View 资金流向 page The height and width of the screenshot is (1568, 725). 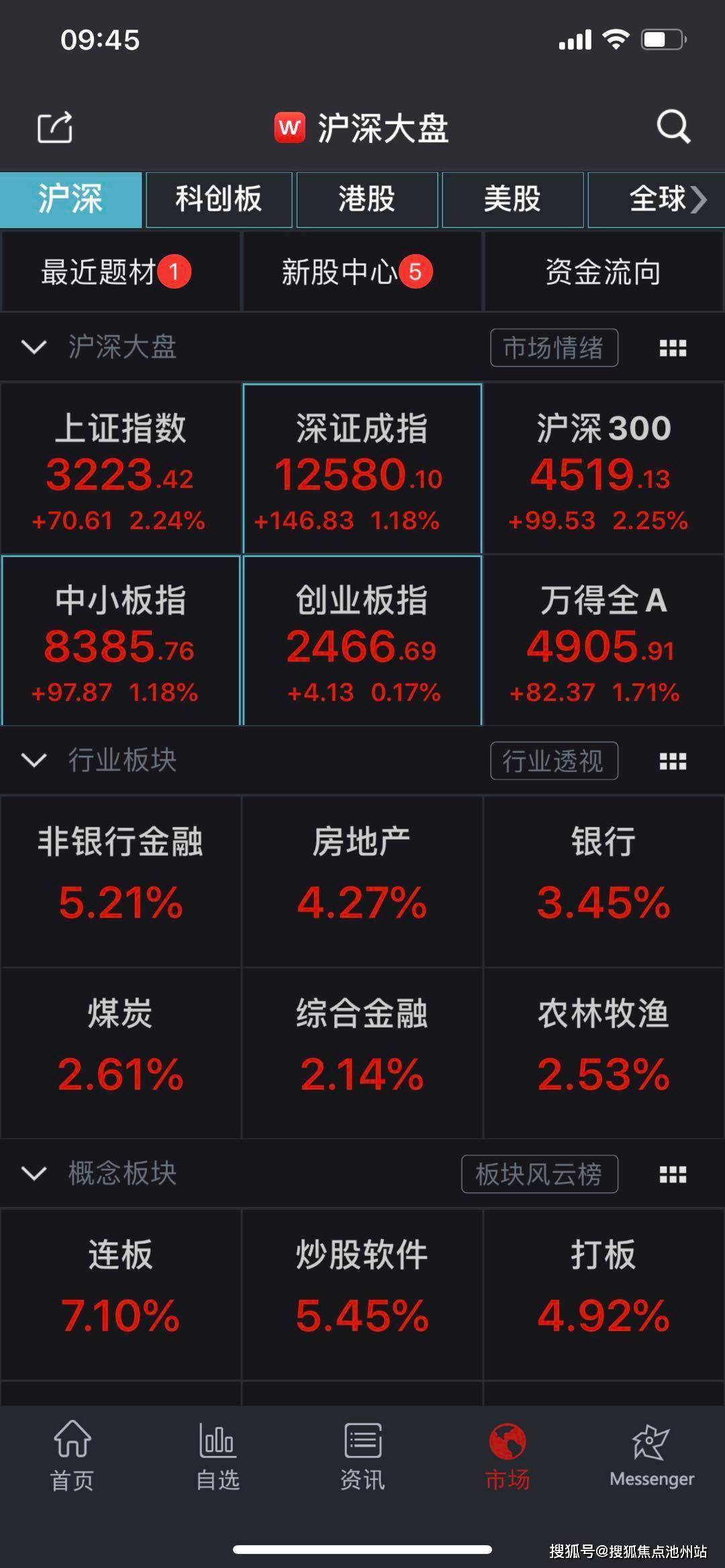(603, 272)
